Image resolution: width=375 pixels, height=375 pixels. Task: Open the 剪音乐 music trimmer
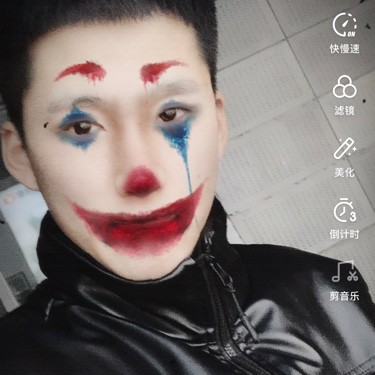point(344,281)
